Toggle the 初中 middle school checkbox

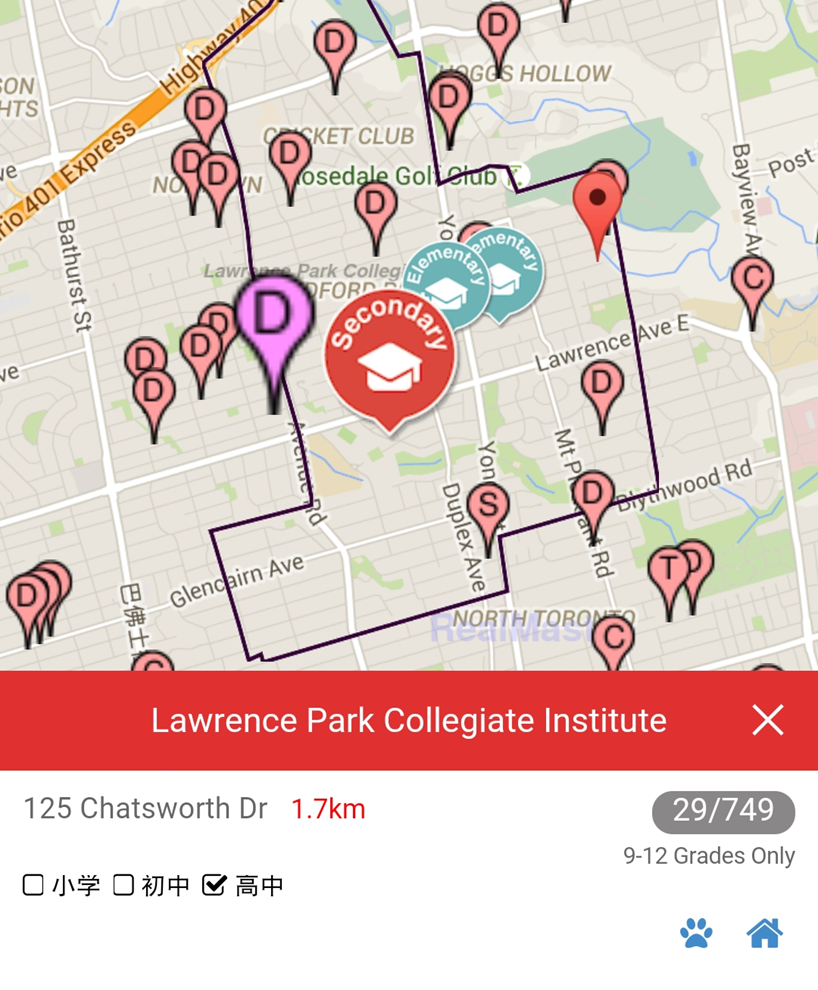tap(123, 885)
